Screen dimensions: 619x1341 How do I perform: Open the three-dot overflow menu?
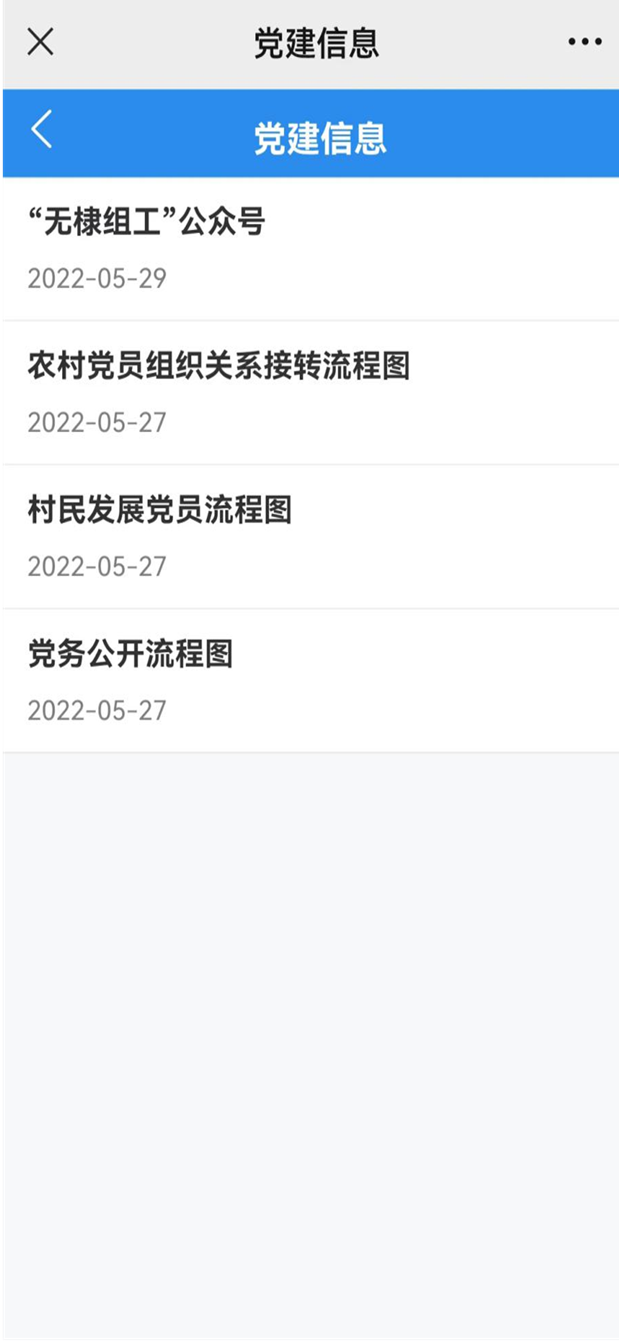coord(585,42)
